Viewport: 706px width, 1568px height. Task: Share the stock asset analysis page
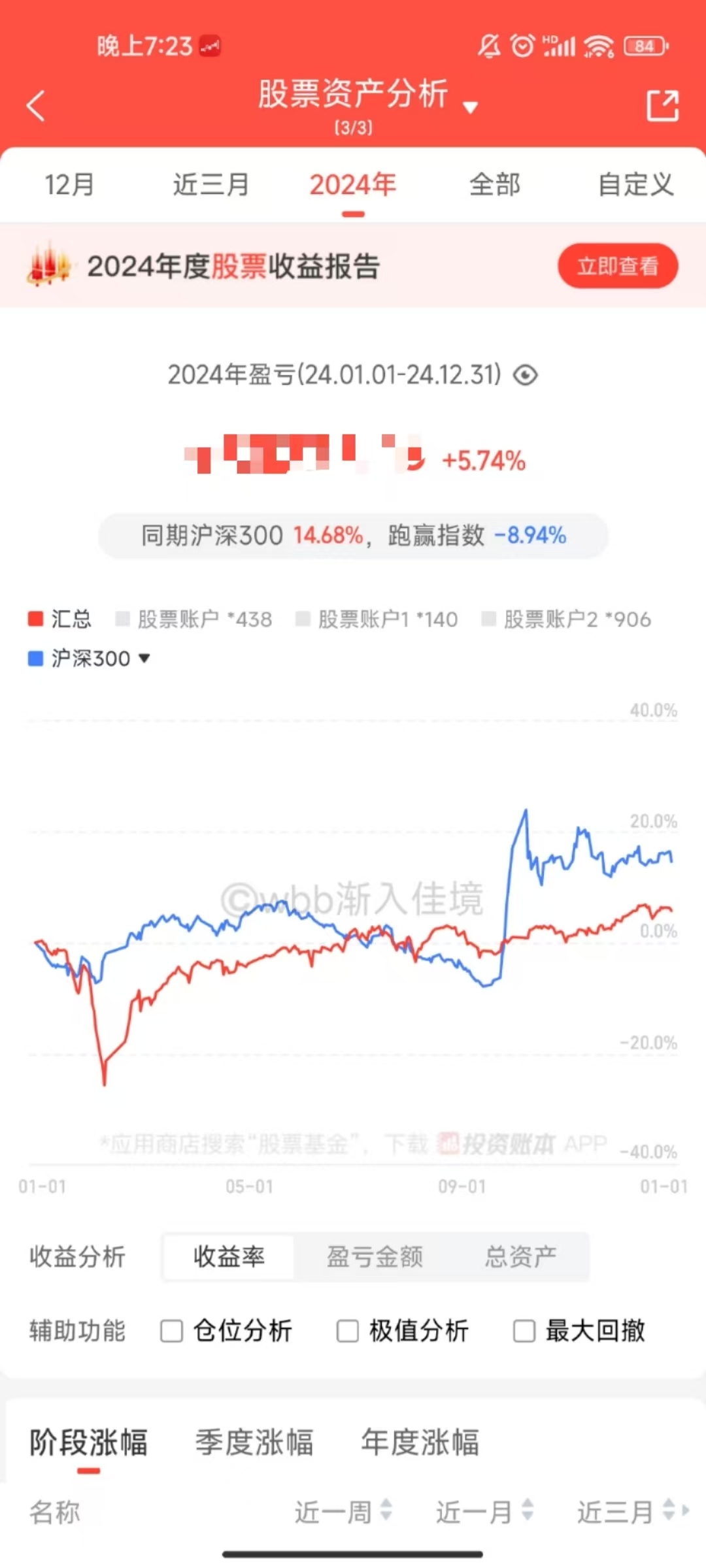[662, 106]
